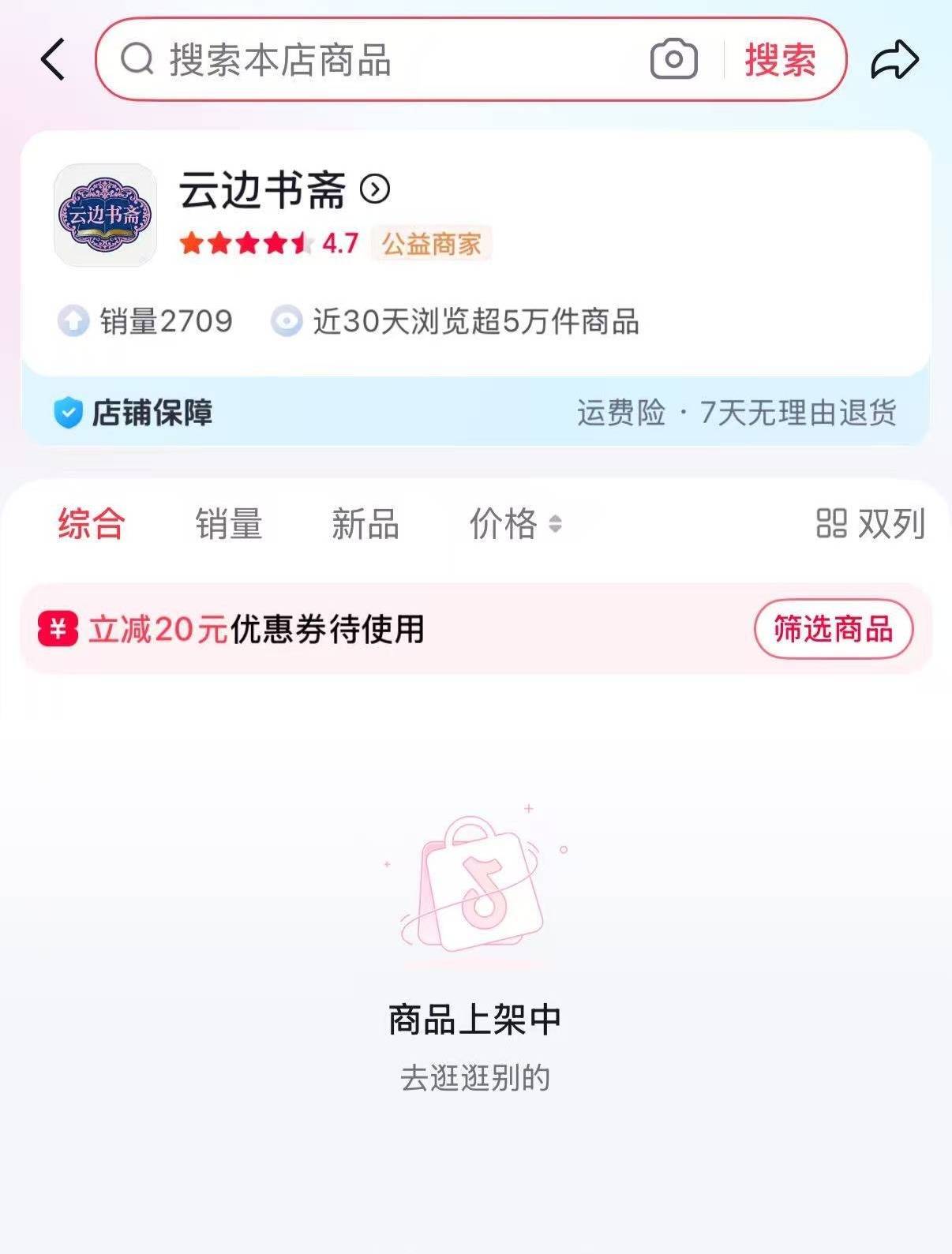Go back using the back arrow
The image size is (952, 1254).
[53, 60]
